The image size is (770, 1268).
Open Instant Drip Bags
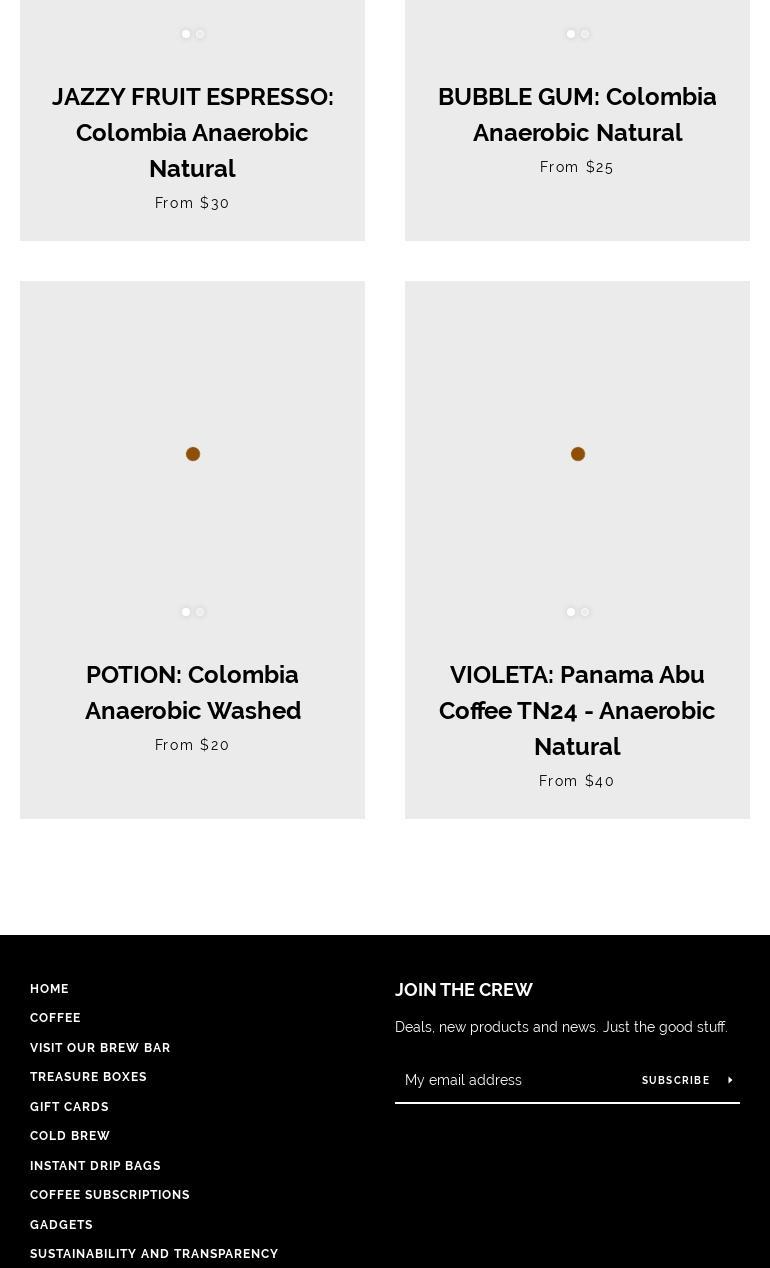tap(95, 1166)
